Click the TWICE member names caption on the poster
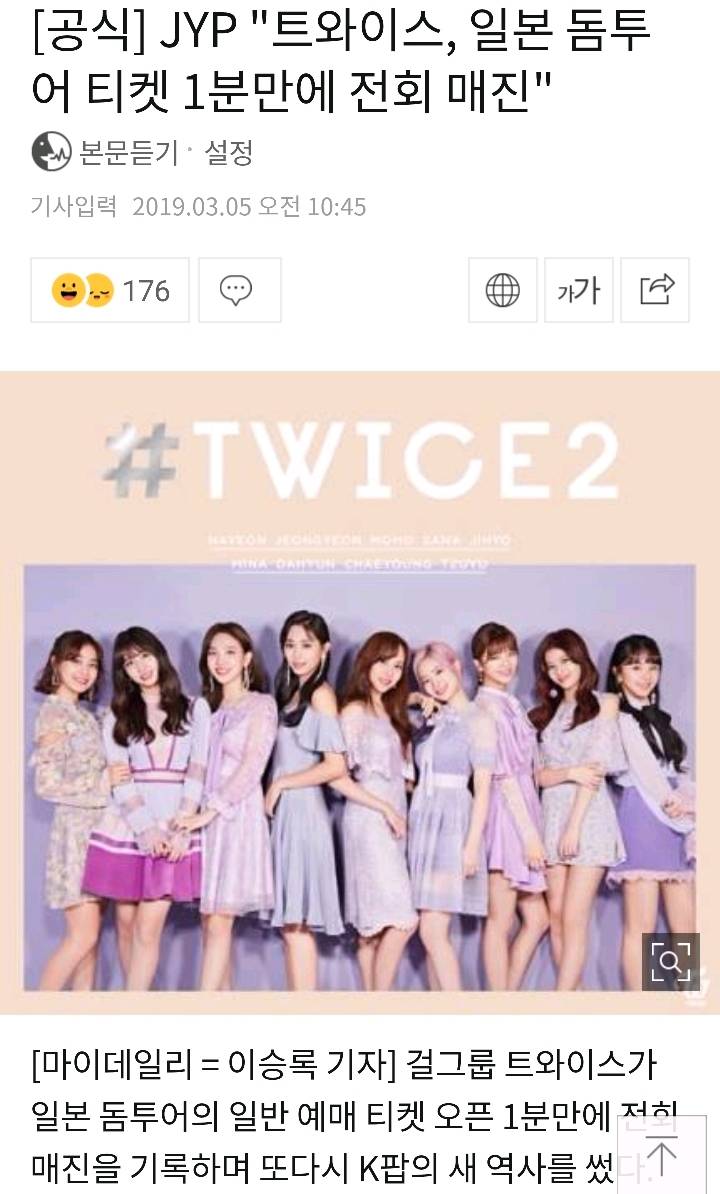The image size is (720, 1194). point(360,550)
